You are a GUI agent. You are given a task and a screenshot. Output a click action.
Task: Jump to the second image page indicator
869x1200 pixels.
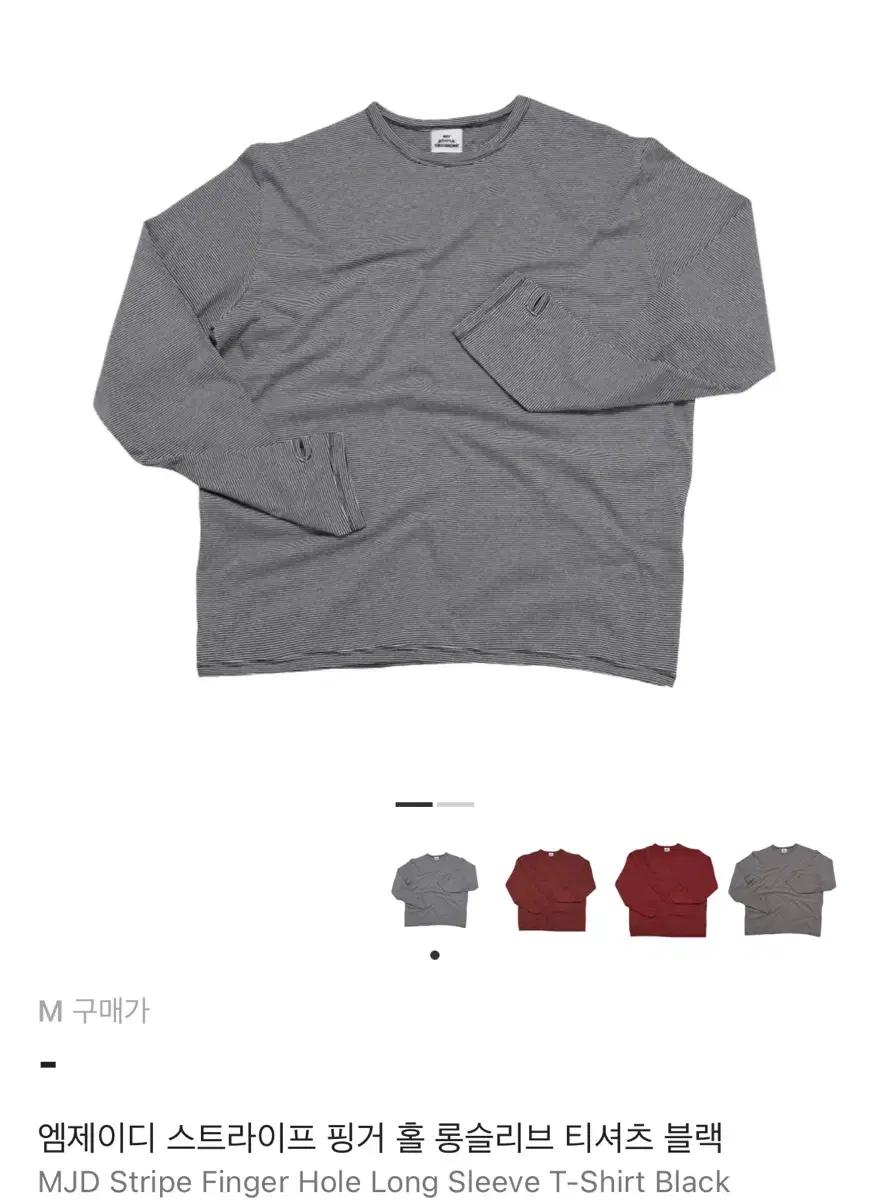455,804
